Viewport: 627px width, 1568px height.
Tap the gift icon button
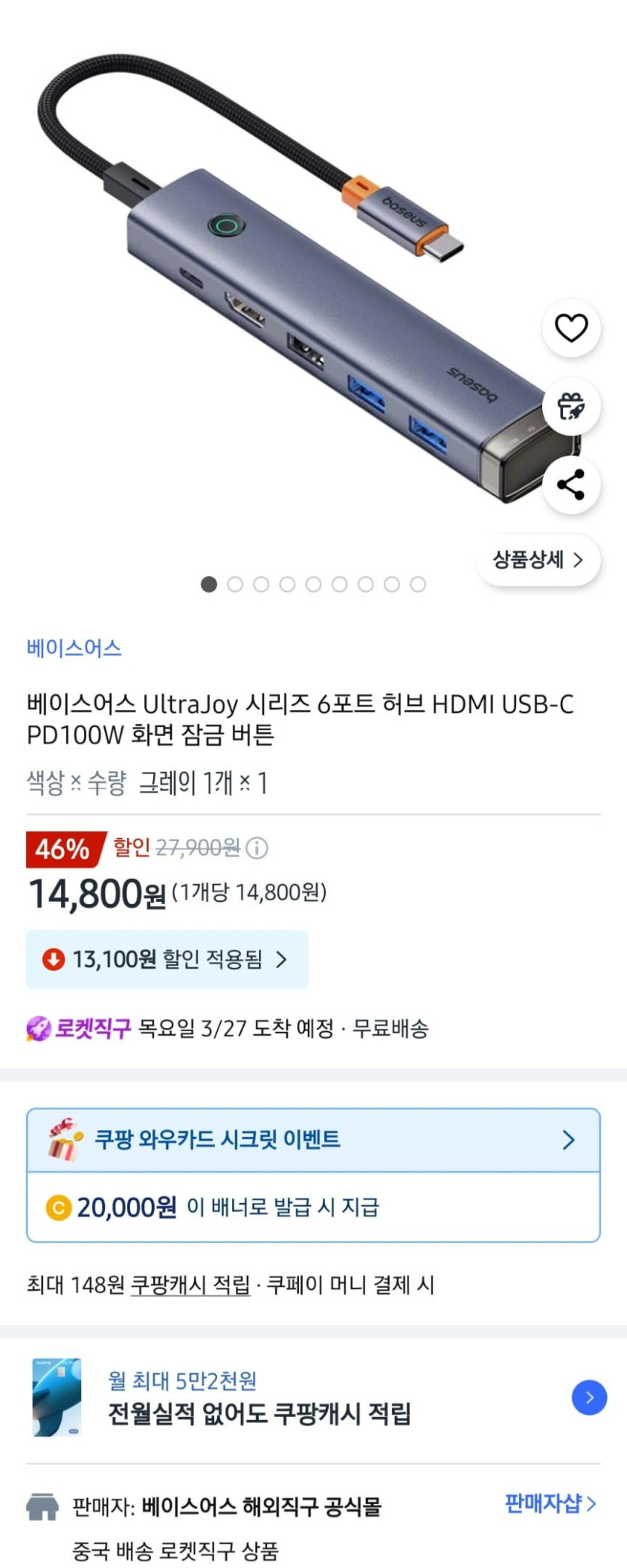coord(571,406)
